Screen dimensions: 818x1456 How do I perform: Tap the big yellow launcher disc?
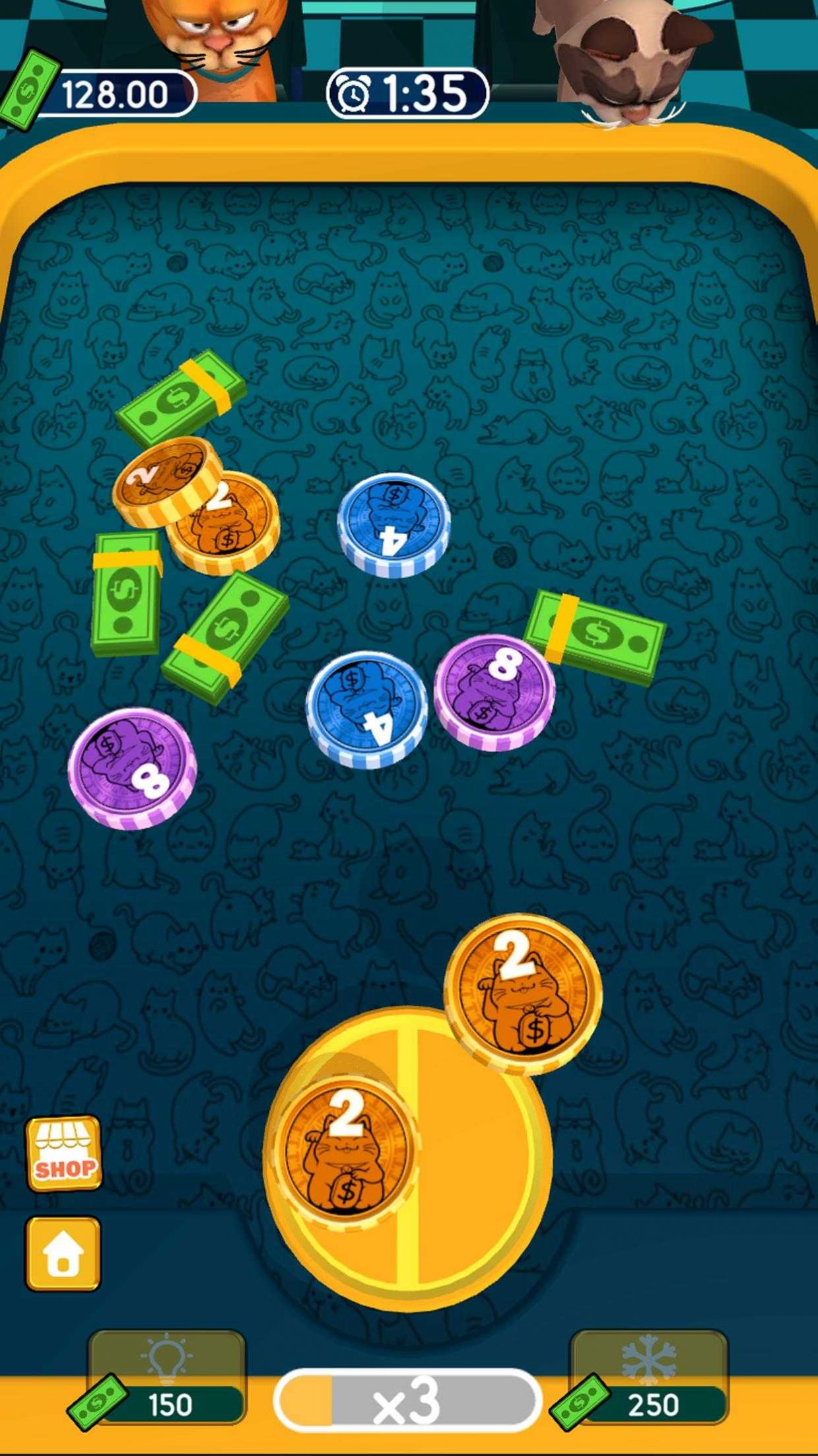475,1162
